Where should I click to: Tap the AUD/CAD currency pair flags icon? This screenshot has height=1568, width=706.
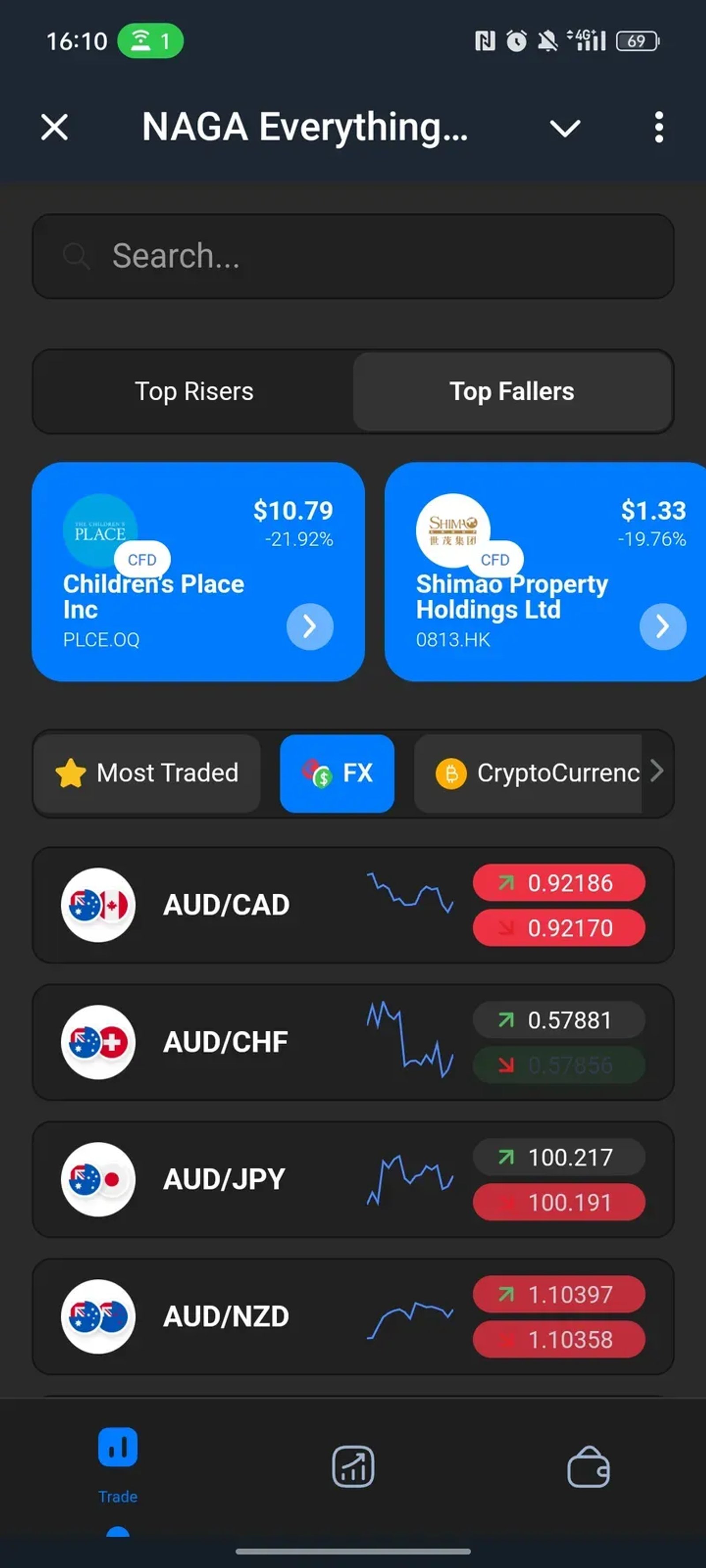(x=98, y=905)
